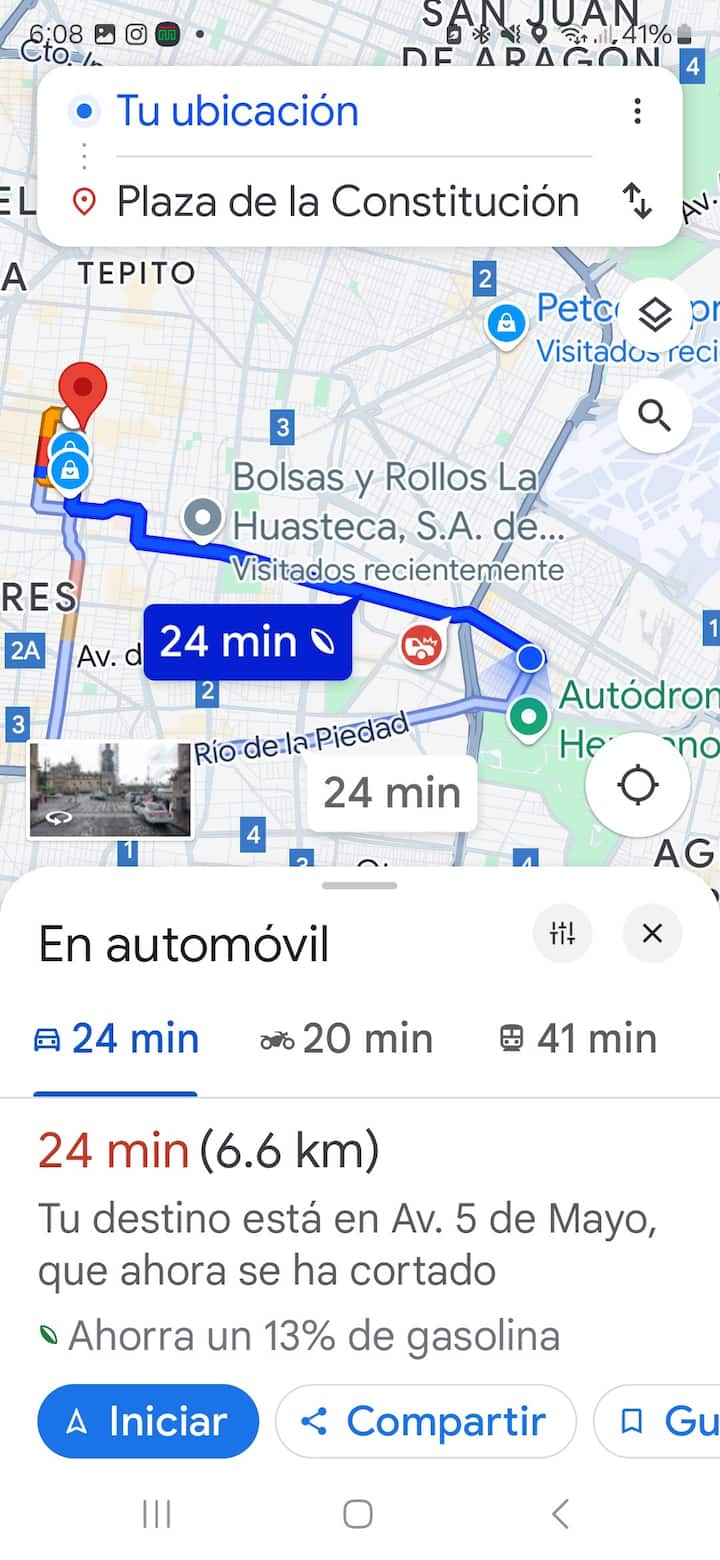Select the alternate gray 24 min route
The image size is (720, 1560).
pyautogui.click(x=392, y=793)
